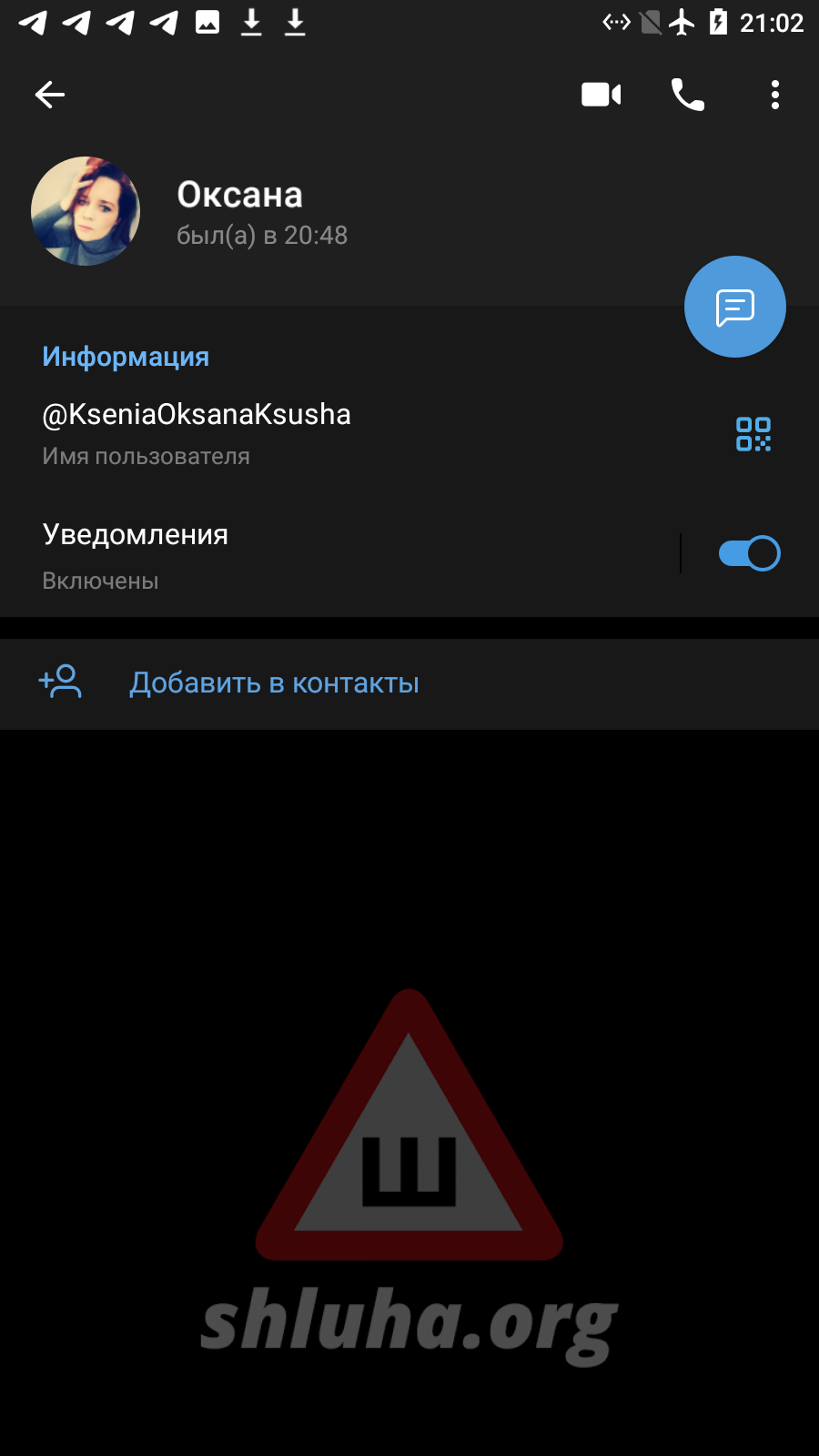Open the three-dot overflow menu
Viewport: 819px width, 1456px height.
tap(774, 95)
